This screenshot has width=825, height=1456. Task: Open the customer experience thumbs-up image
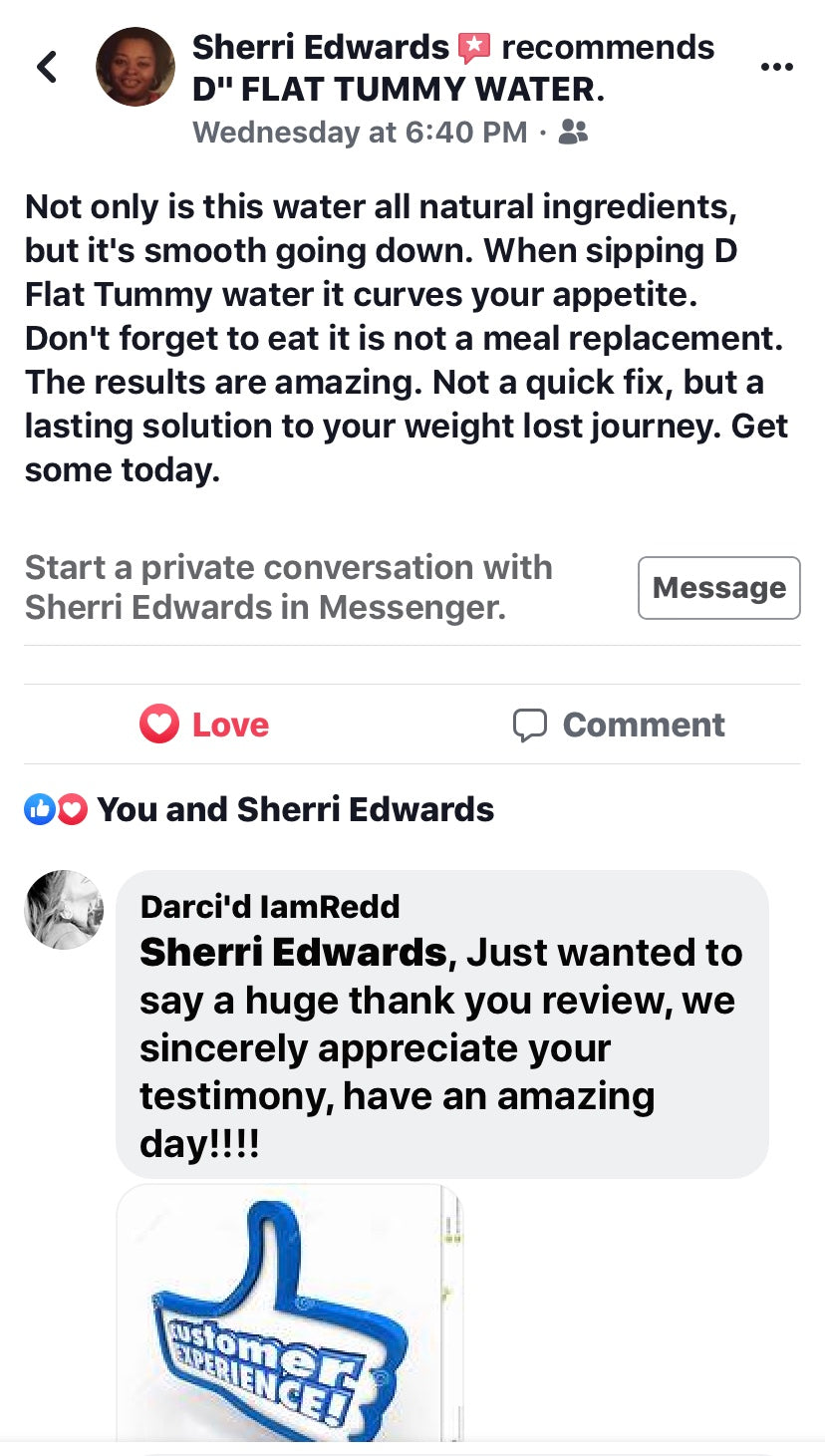(x=289, y=1312)
